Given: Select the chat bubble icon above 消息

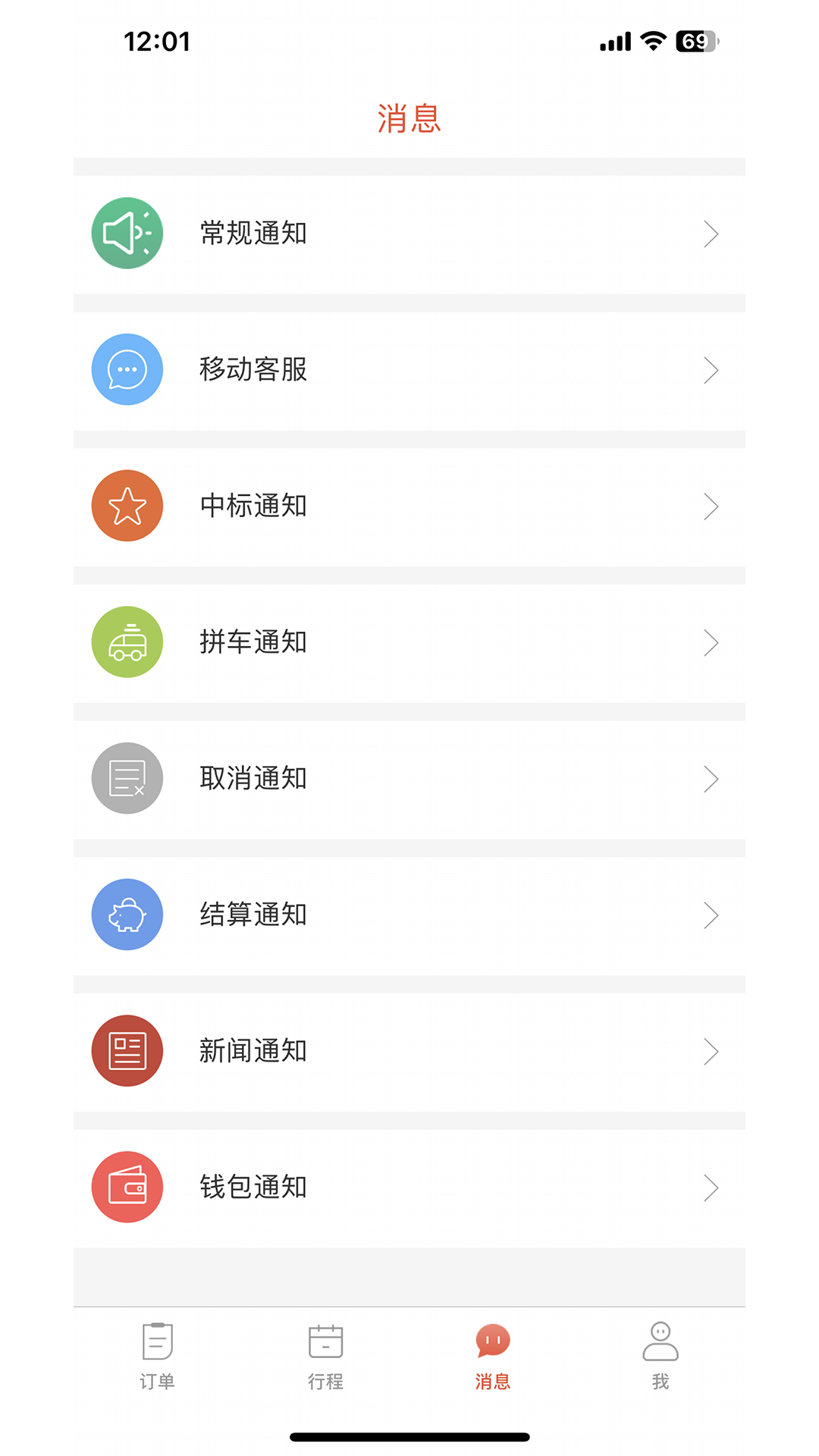Looking at the screenshot, I should tap(493, 1340).
